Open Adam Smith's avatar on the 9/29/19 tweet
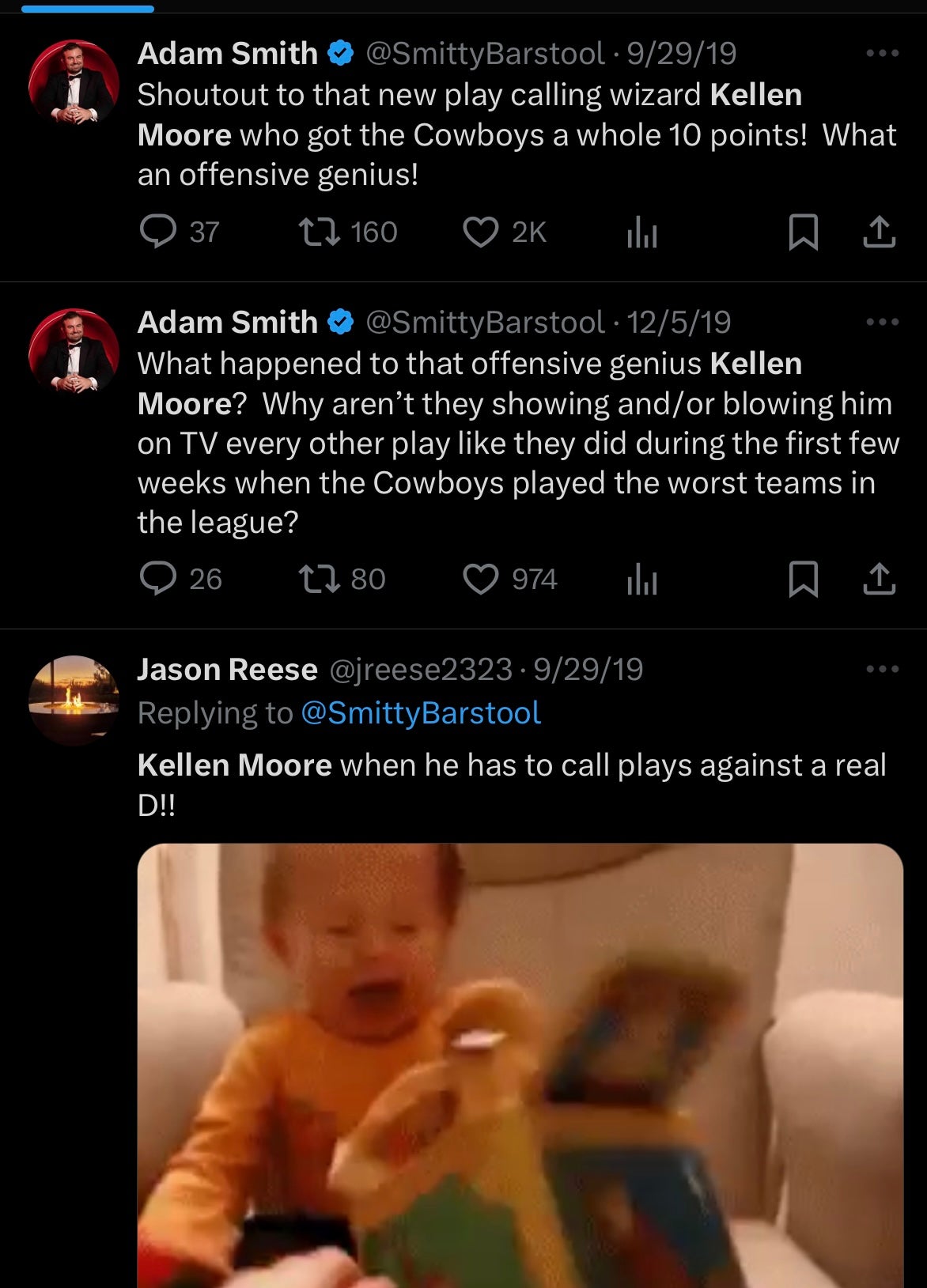Image resolution: width=927 pixels, height=1288 pixels. [74, 85]
